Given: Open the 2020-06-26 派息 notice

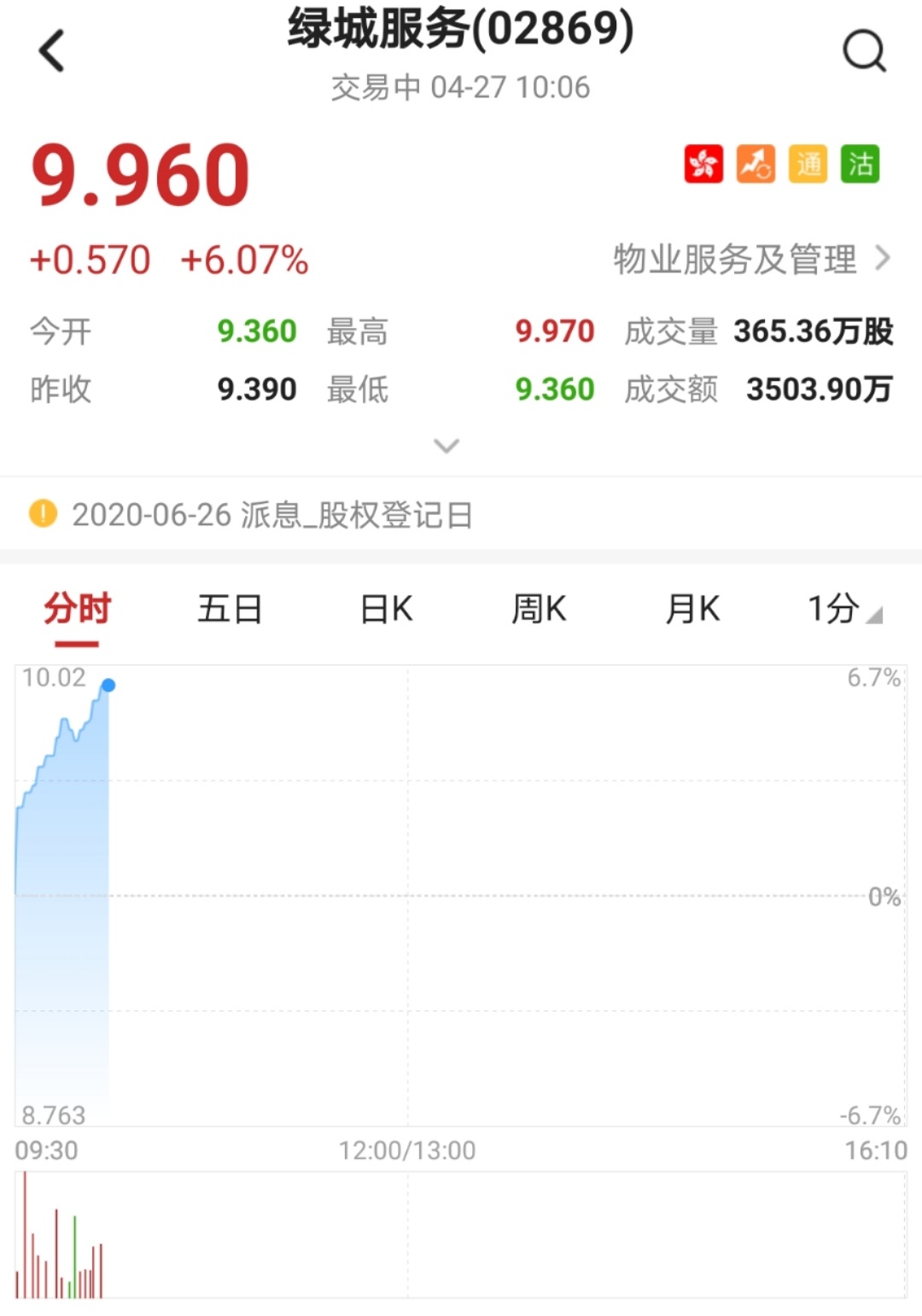Looking at the screenshot, I should pos(271,515).
